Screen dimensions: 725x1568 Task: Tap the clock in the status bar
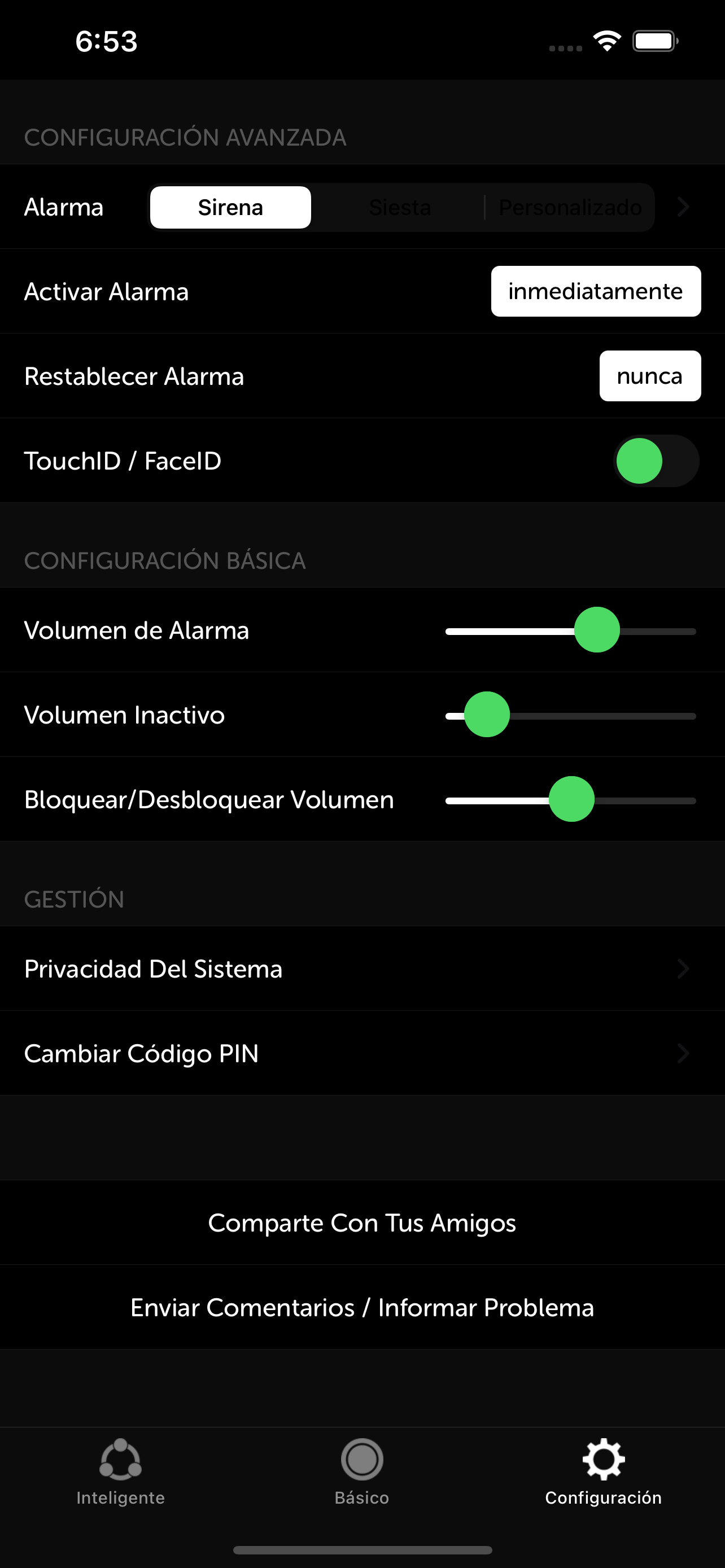tap(107, 40)
